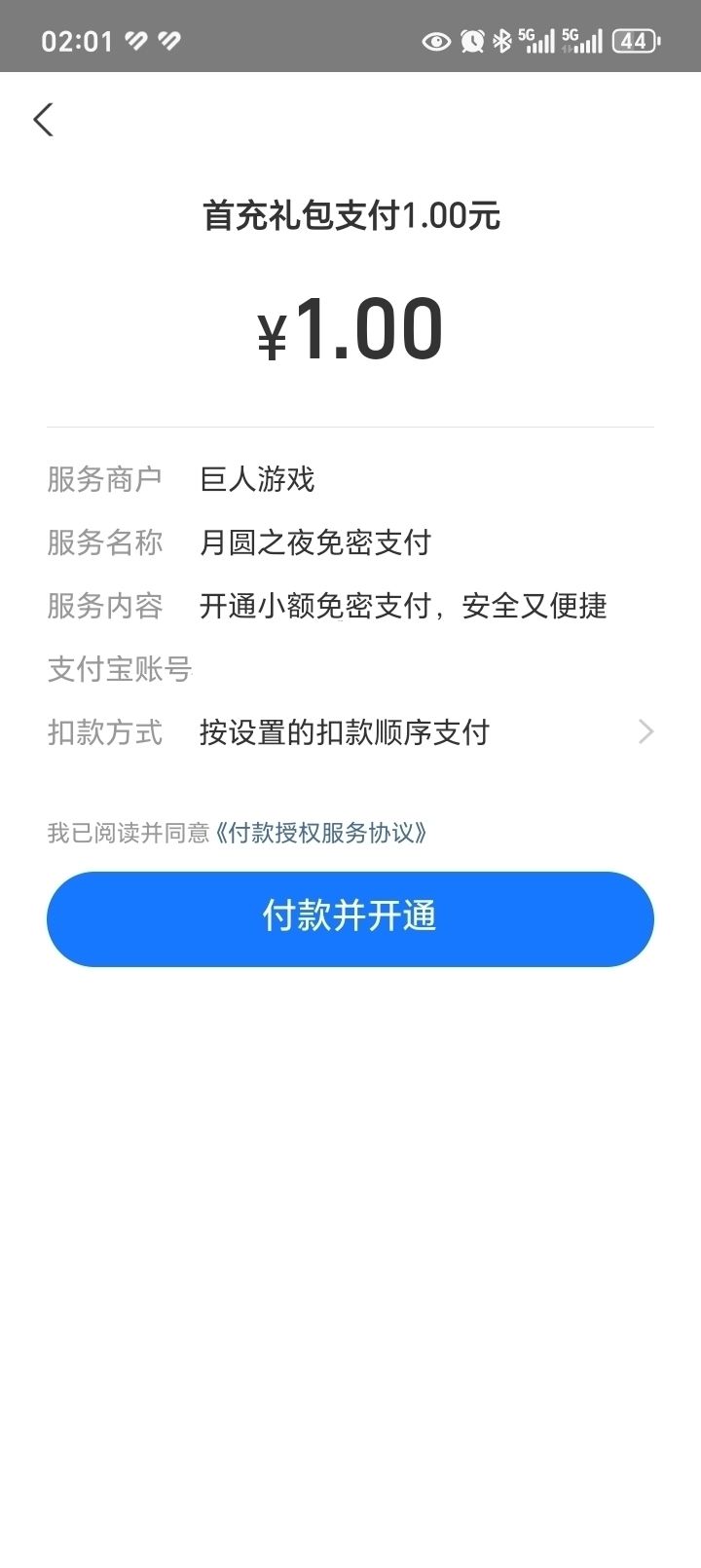Tap the alarm clock status bar icon
701x1568 pixels.
tap(471, 41)
